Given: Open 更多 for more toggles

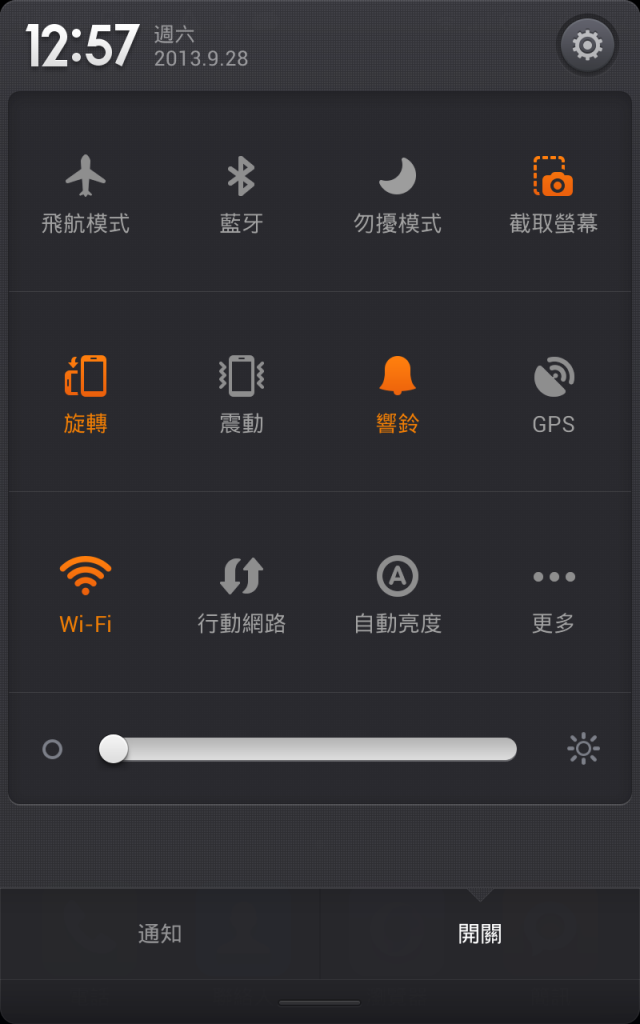Looking at the screenshot, I should click(553, 594).
